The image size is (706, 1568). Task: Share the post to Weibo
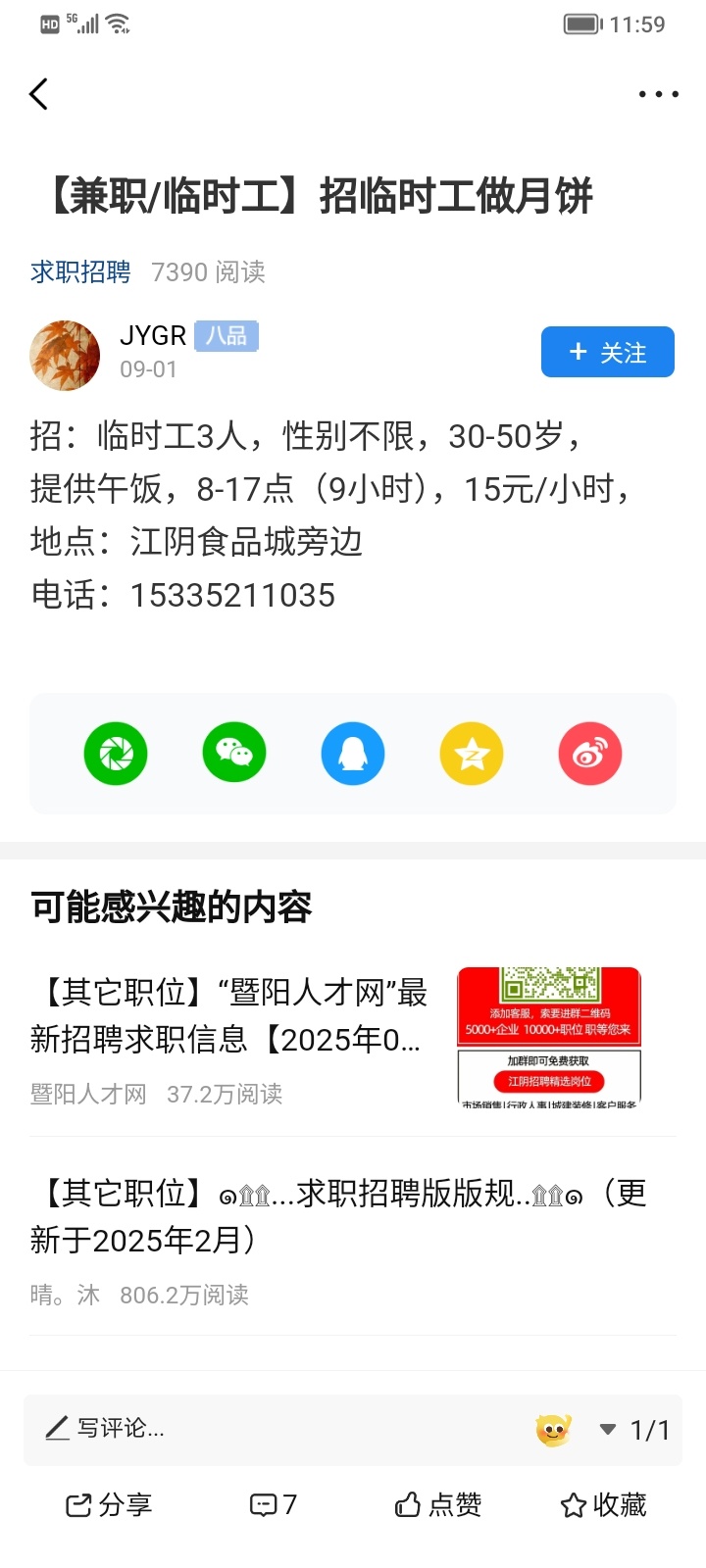pos(590,754)
